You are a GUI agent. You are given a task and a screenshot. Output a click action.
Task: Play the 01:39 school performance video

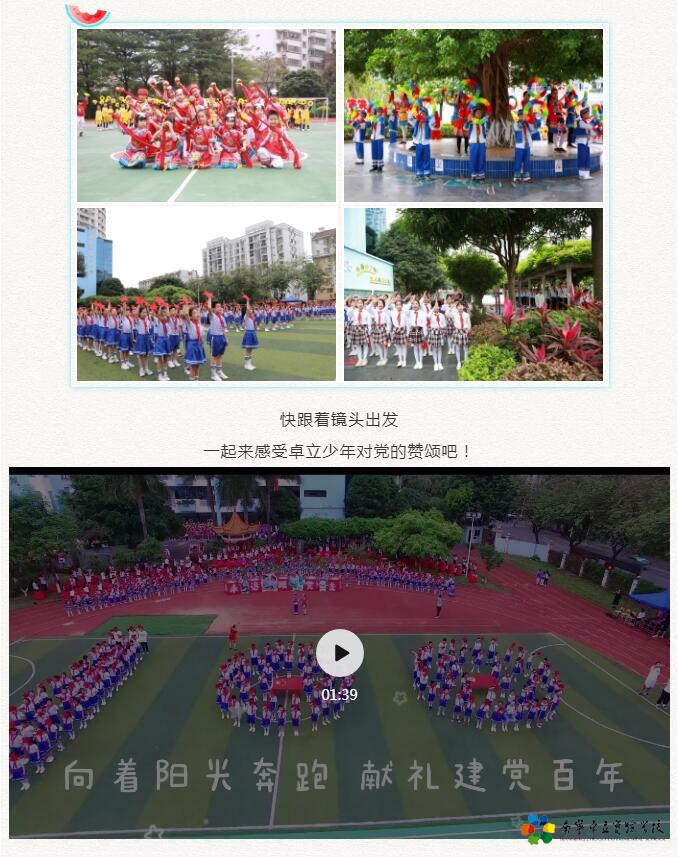point(340,653)
